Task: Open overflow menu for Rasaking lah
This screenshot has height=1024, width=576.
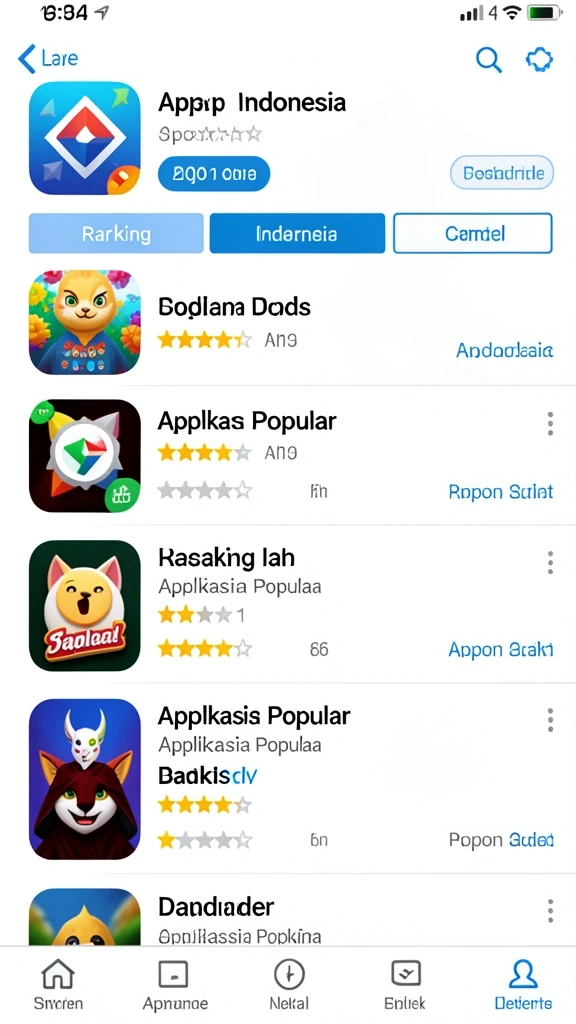Action: (x=551, y=562)
